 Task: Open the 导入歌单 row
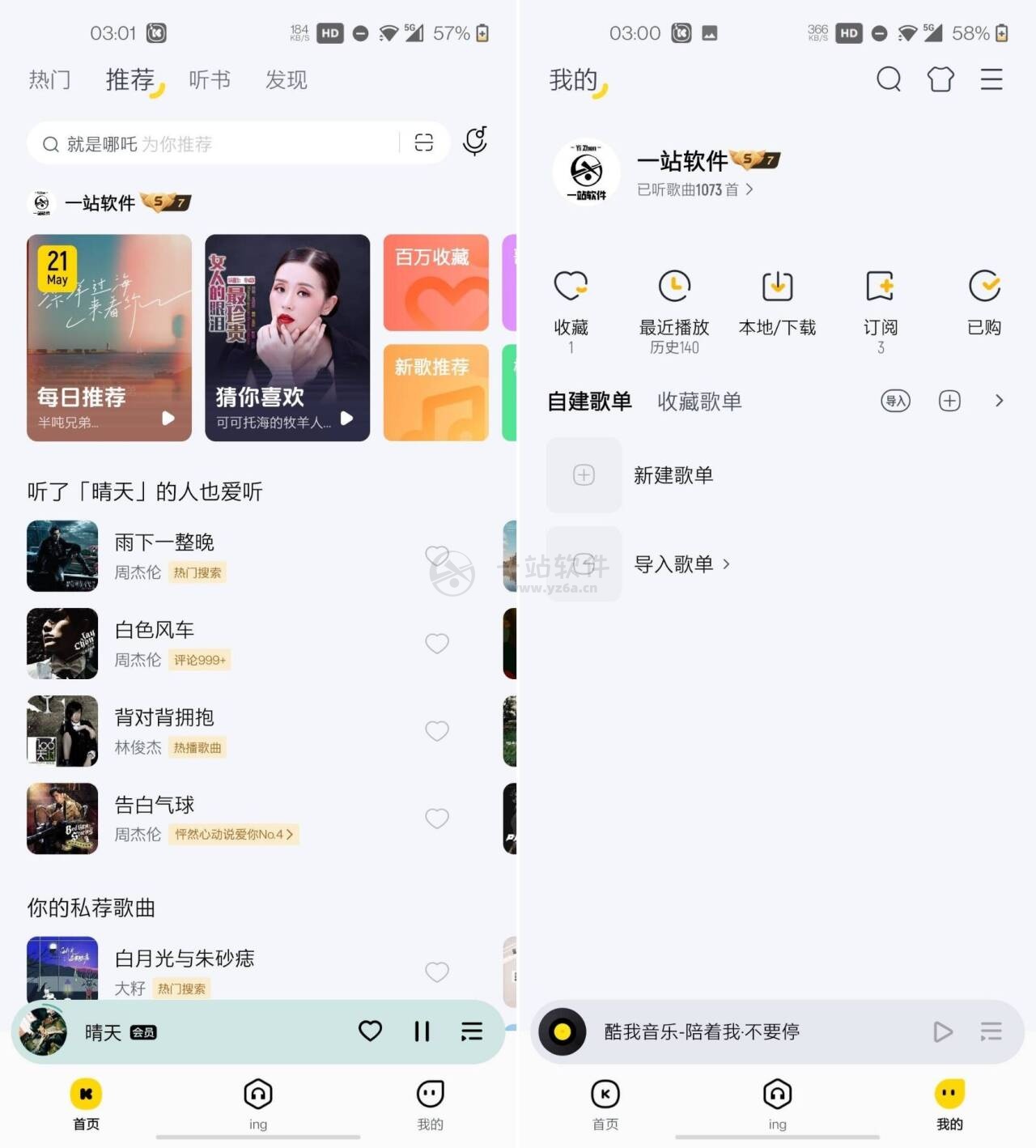pos(680,564)
